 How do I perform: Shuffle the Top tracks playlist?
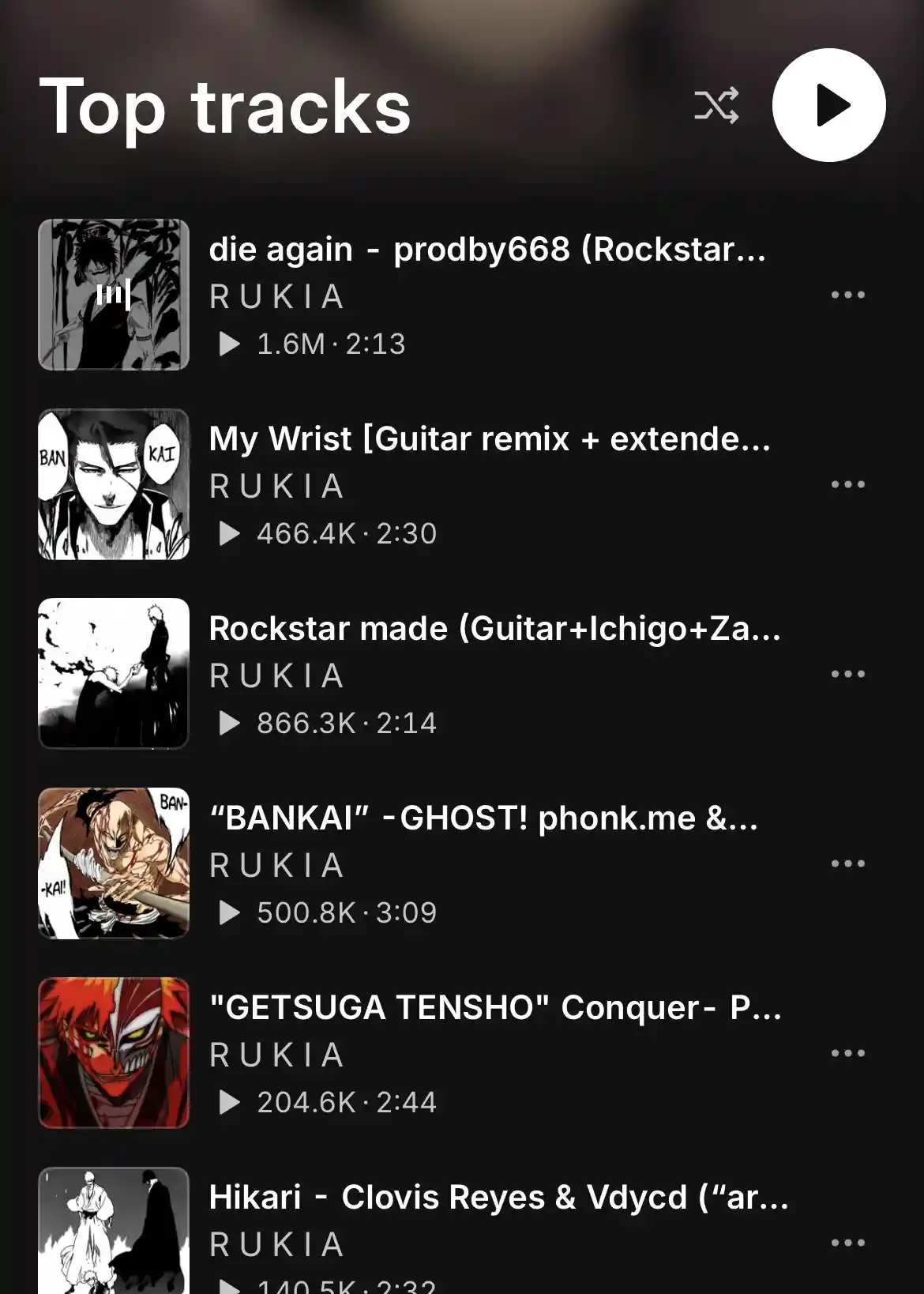pyautogui.click(x=716, y=106)
